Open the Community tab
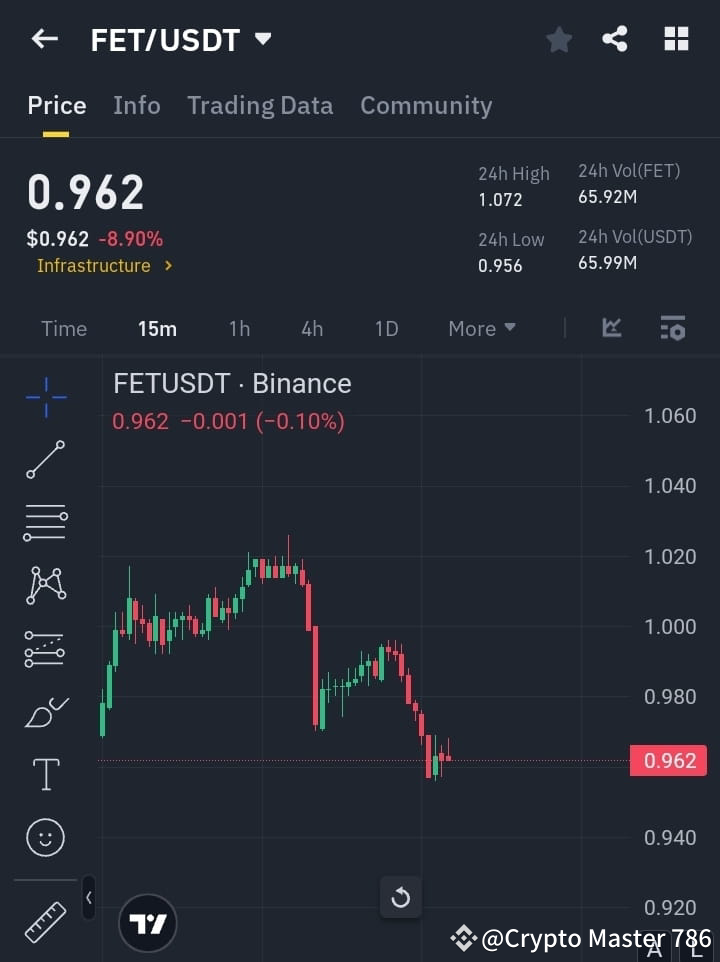The height and width of the screenshot is (962, 720). pyautogui.click(x=426, y=105)
